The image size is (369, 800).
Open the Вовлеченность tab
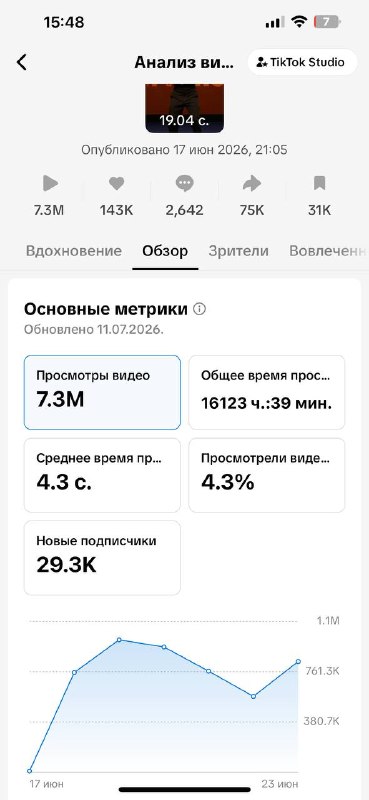328,251
